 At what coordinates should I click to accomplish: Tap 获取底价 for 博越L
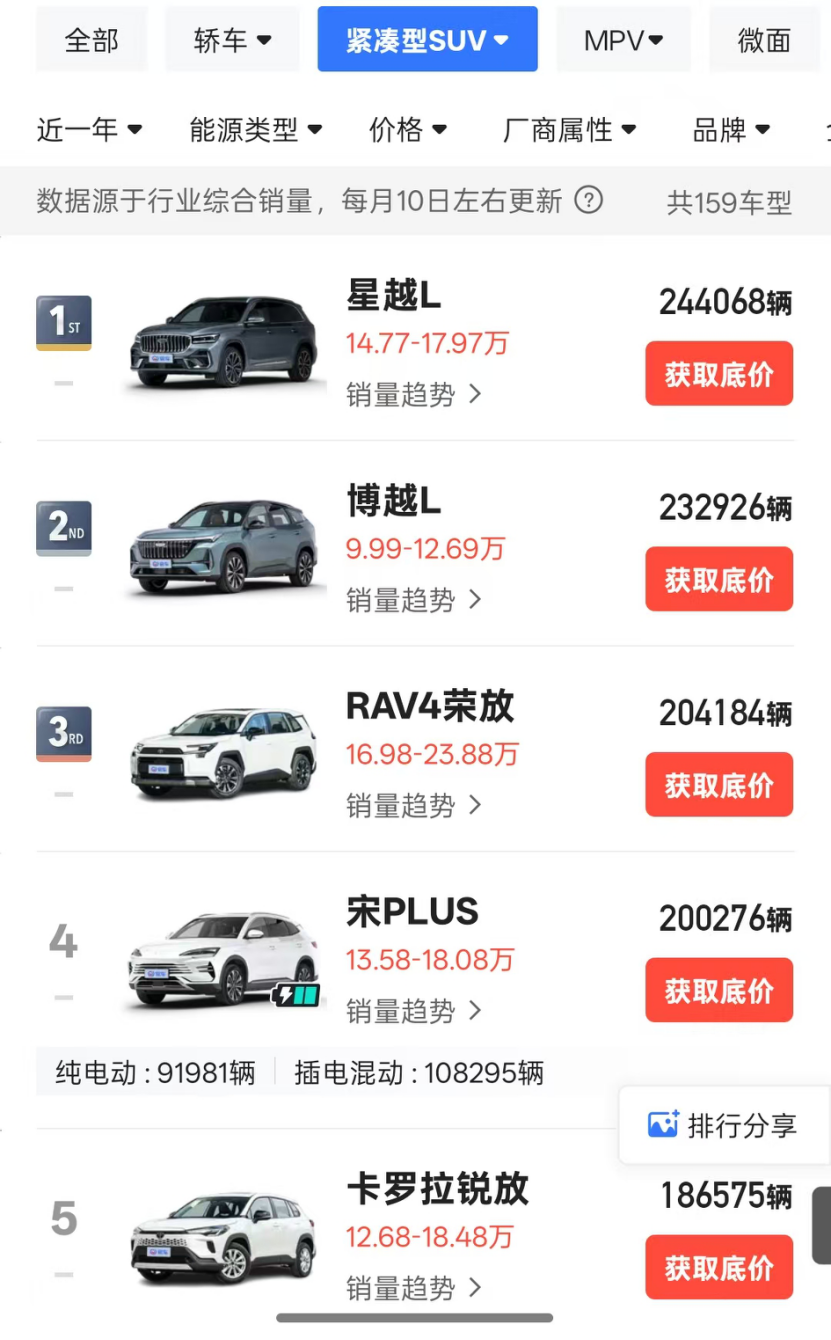coord(719,579)
